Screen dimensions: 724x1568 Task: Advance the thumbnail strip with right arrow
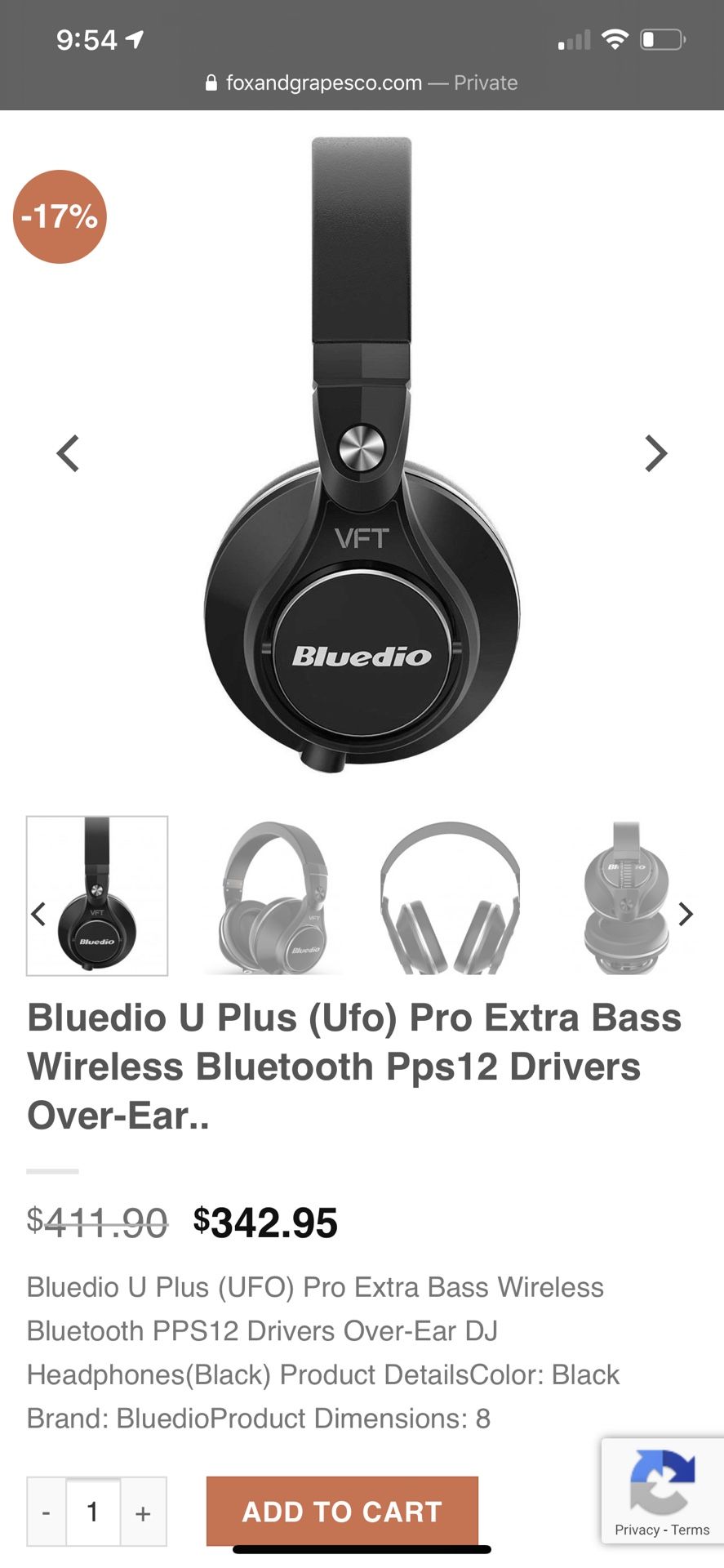[x=686, y=914]
